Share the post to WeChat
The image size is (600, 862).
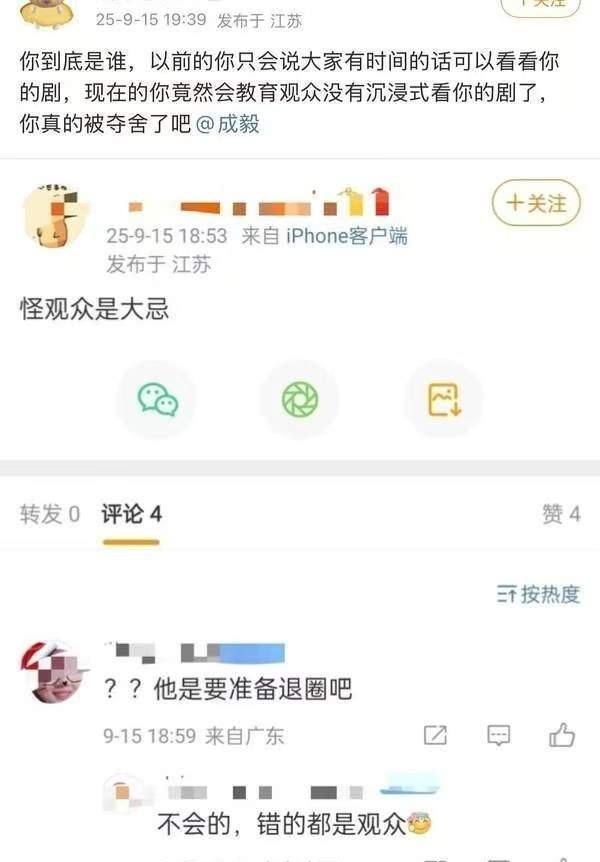tap(158, 400)
